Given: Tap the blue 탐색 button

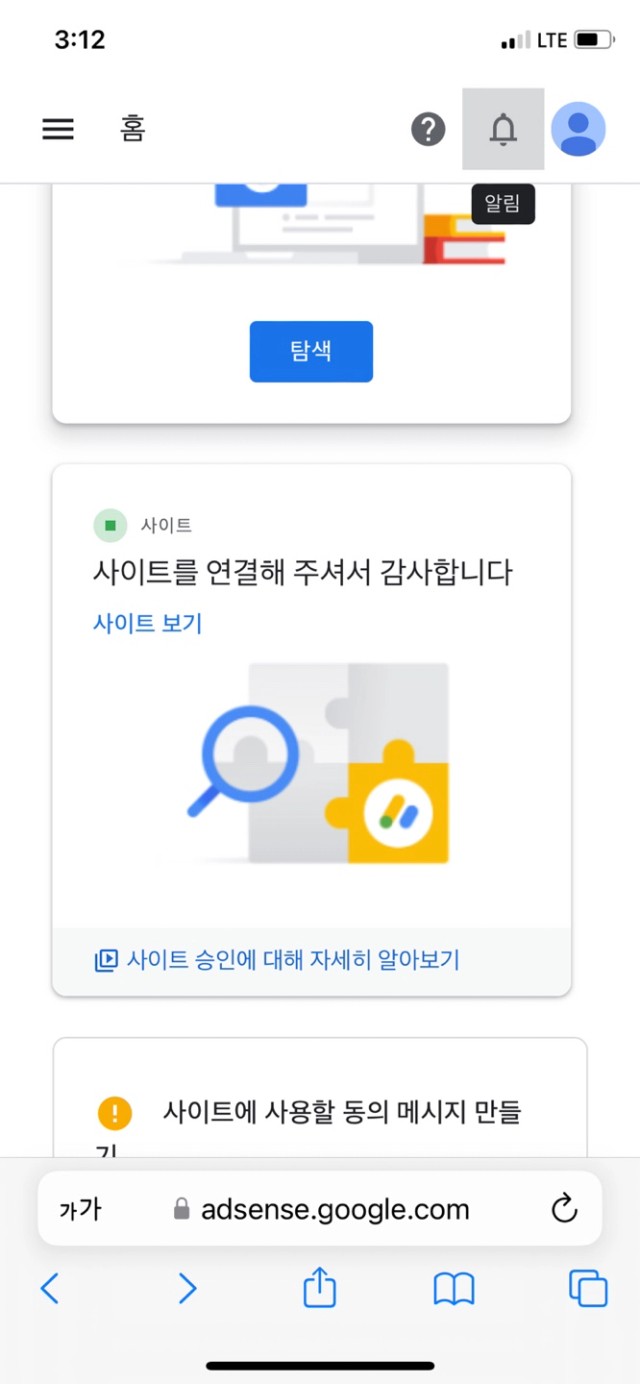Looking at the screenshot, I should point(311,351).
